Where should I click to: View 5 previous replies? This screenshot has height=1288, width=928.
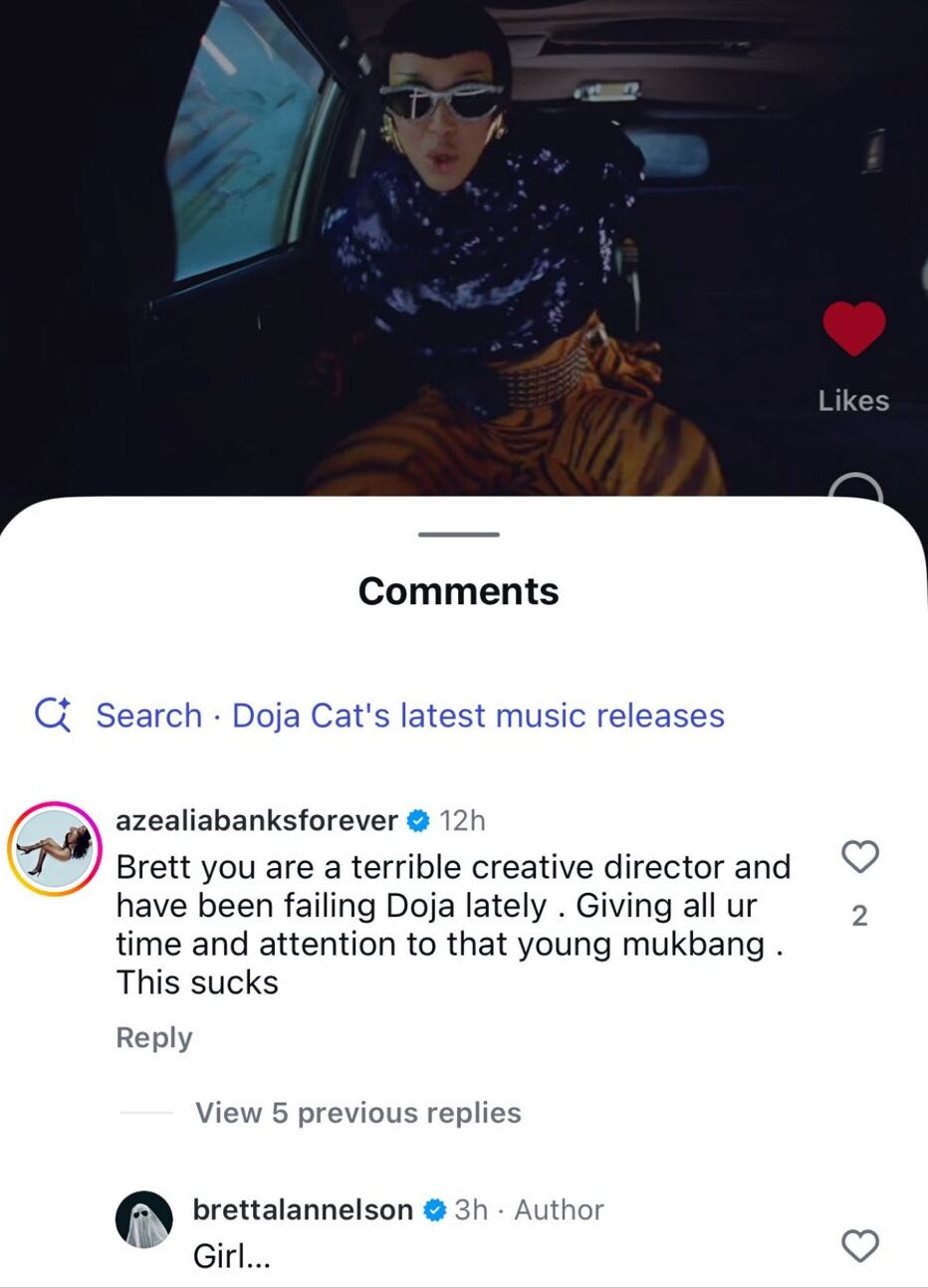click(357, 1113)
